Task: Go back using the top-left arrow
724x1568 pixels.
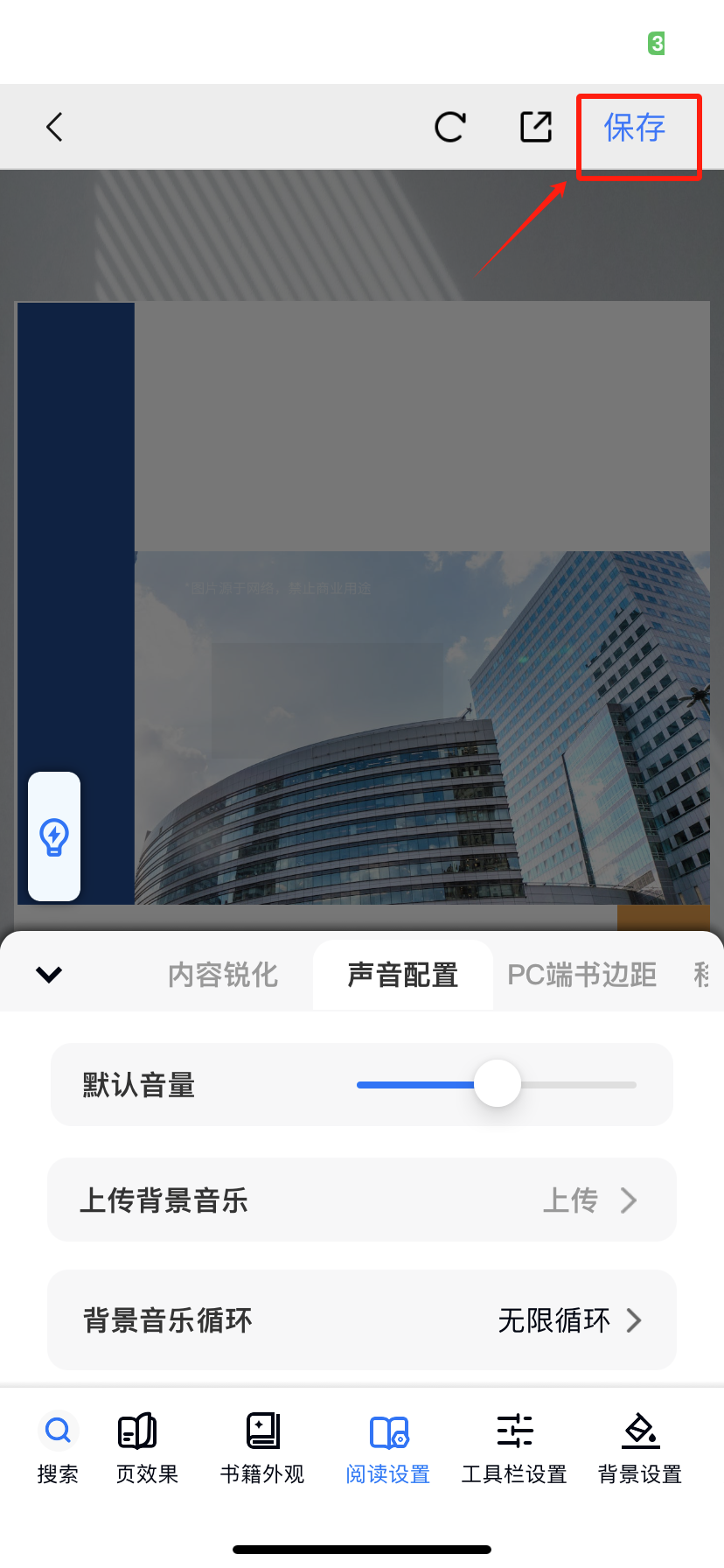Action: click(x=54, y=127)
